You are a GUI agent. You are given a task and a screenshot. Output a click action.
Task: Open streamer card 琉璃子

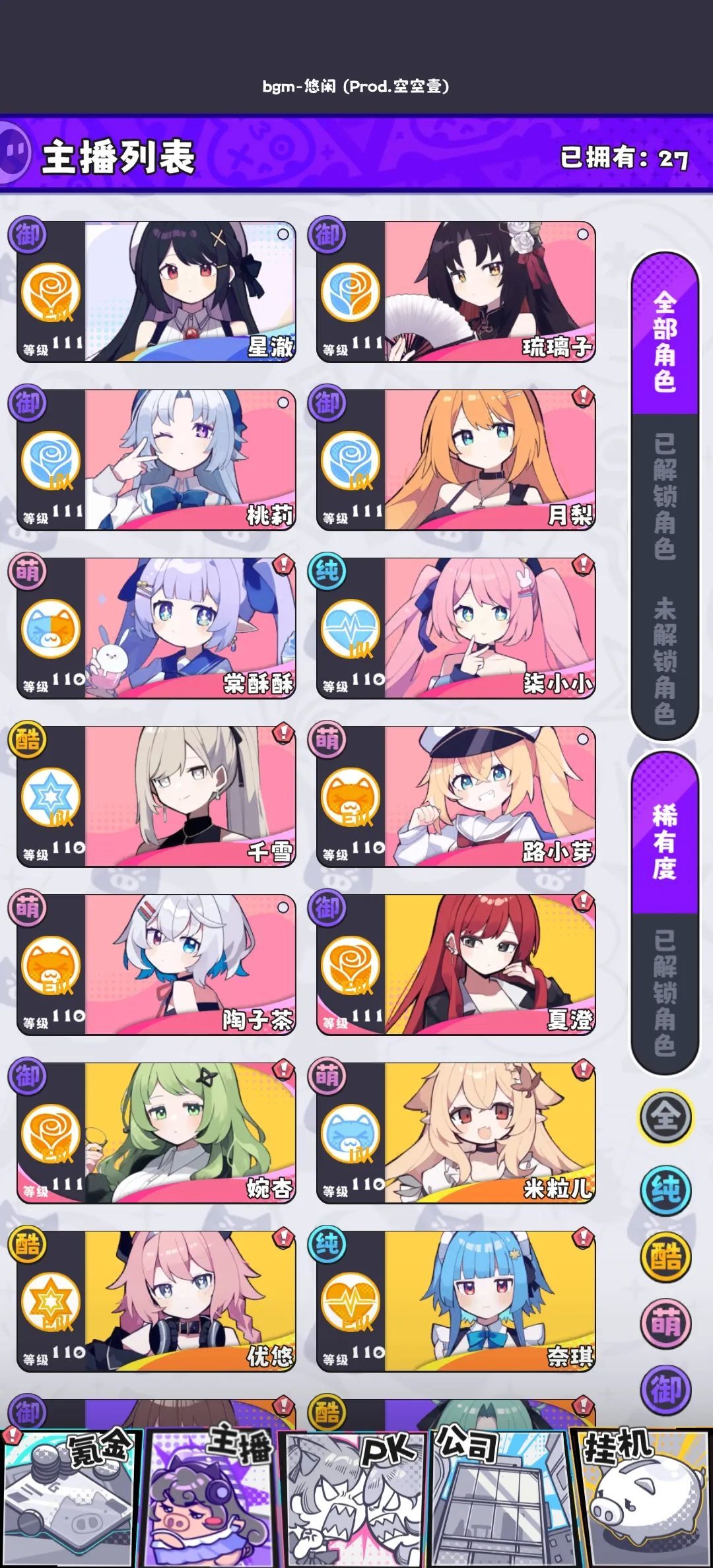pos(456,292)
